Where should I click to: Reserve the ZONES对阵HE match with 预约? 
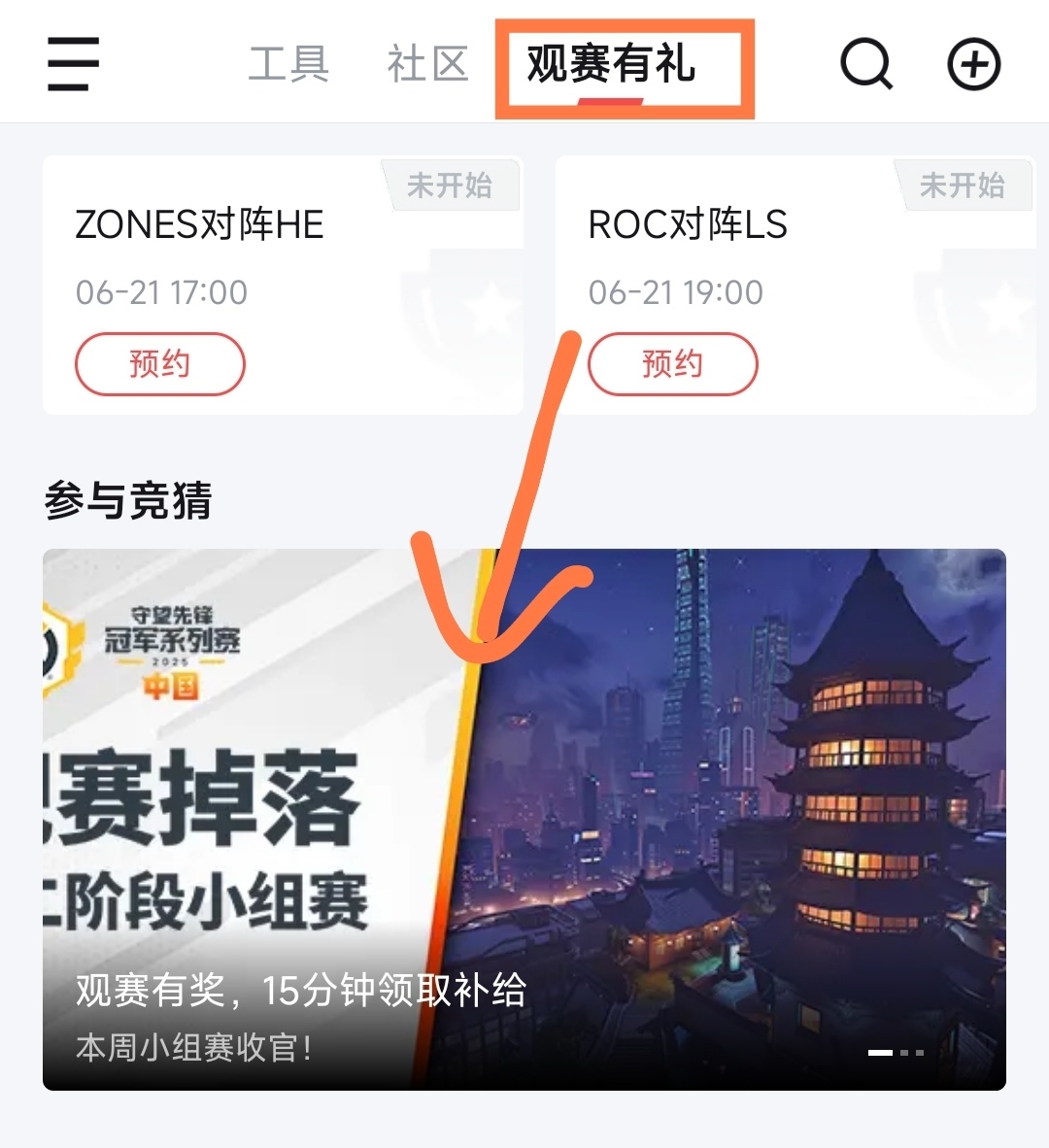coord(160,364)
